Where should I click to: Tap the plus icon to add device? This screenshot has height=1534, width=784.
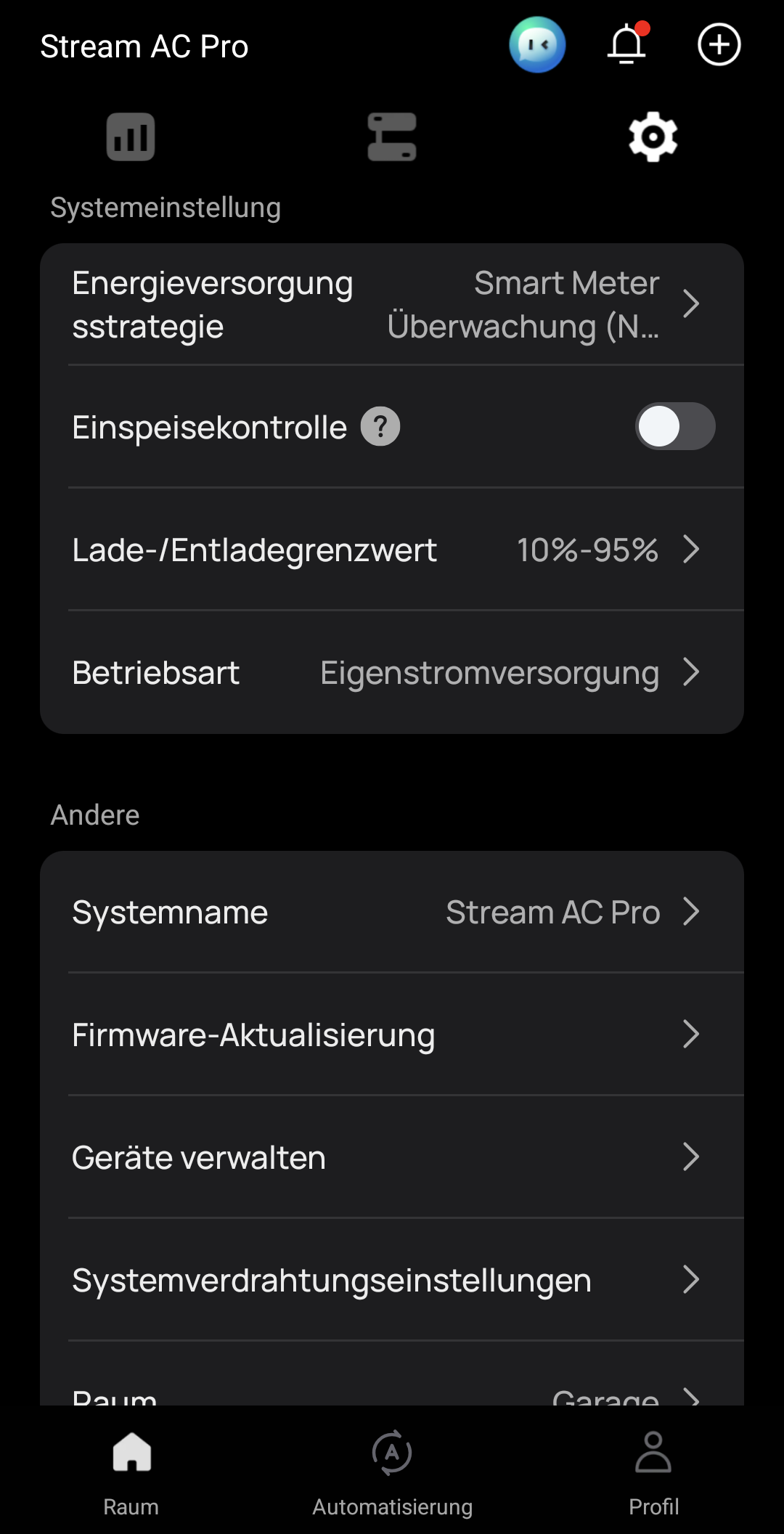[x=719, y=45]
